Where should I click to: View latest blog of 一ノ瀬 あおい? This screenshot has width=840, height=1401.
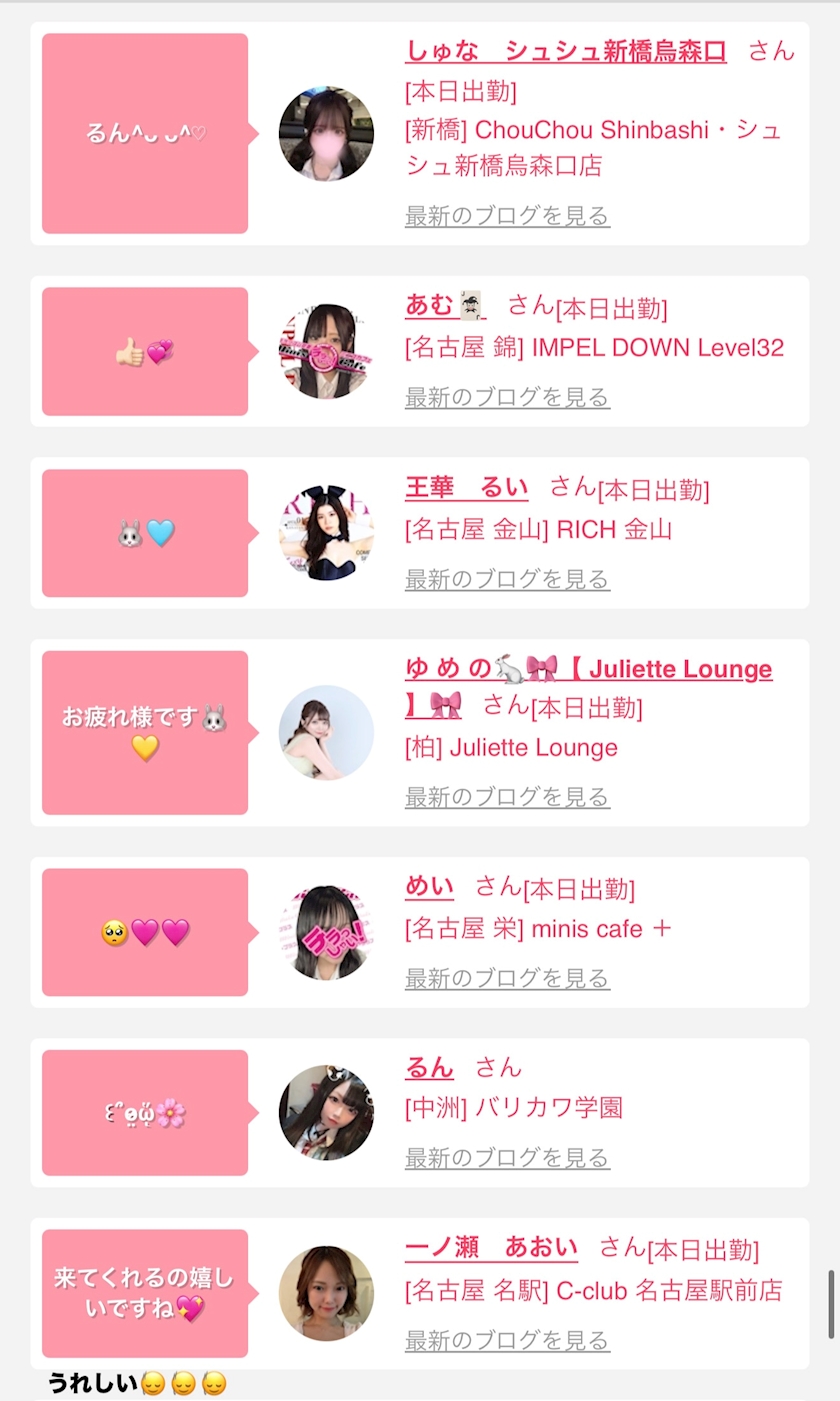(x=507, y=1340)
